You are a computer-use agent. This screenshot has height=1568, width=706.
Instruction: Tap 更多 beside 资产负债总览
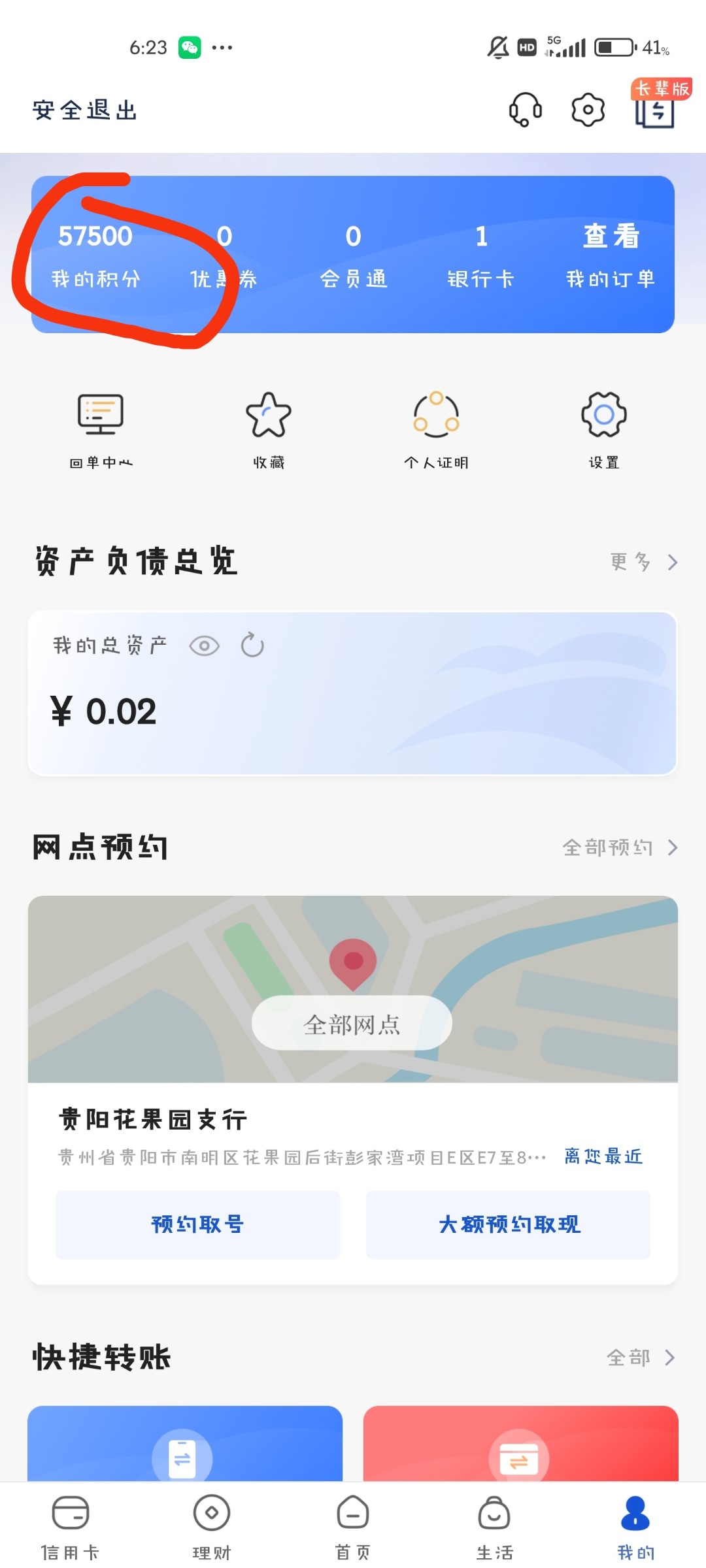click(x=644, y=562)
